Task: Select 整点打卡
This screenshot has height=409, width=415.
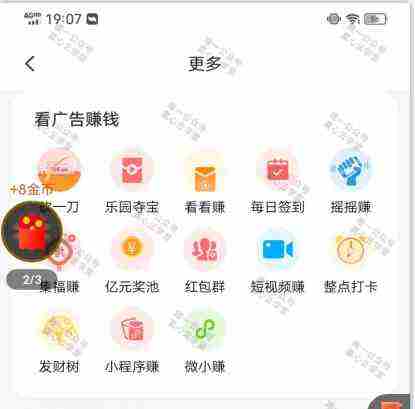Action: click(x=350, y=262)
